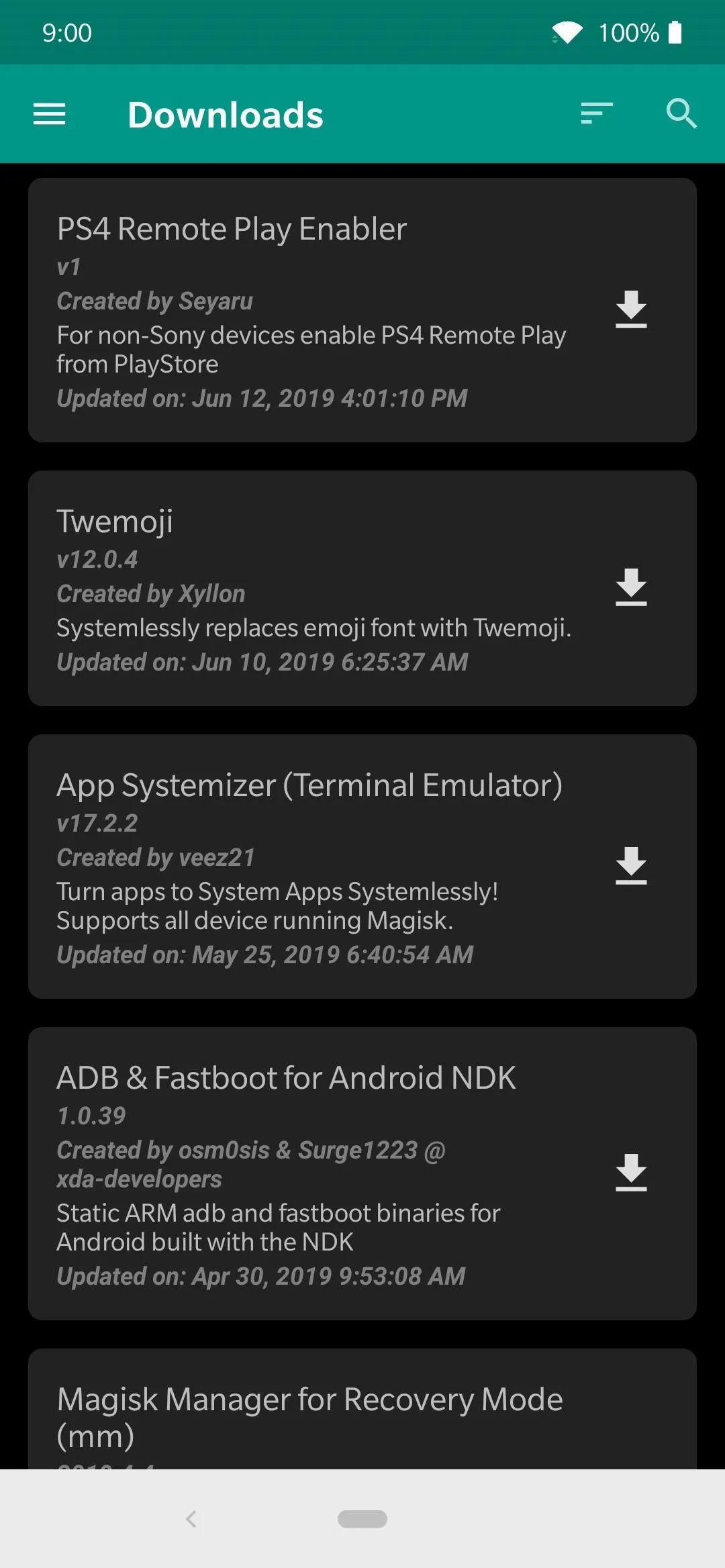This screenshot has height=1568, width=725.
Task: Download App Systemizer (Terminal Emulator)
Action: click(x=631, y=866)
